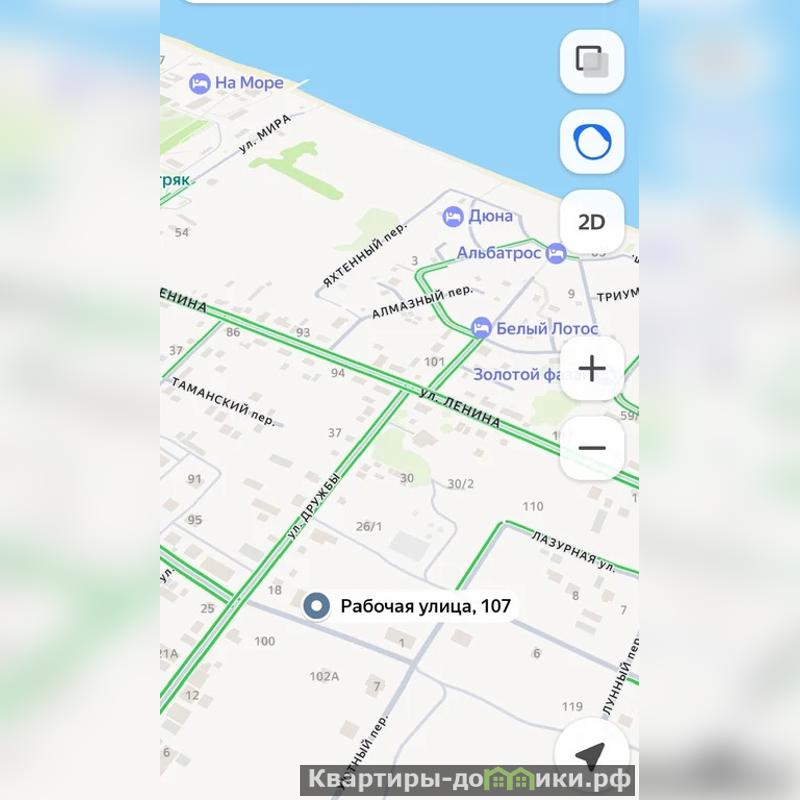This screenshot has width=800, height=800.
Task: Select the На Море hotel marker
Action: 200,83
